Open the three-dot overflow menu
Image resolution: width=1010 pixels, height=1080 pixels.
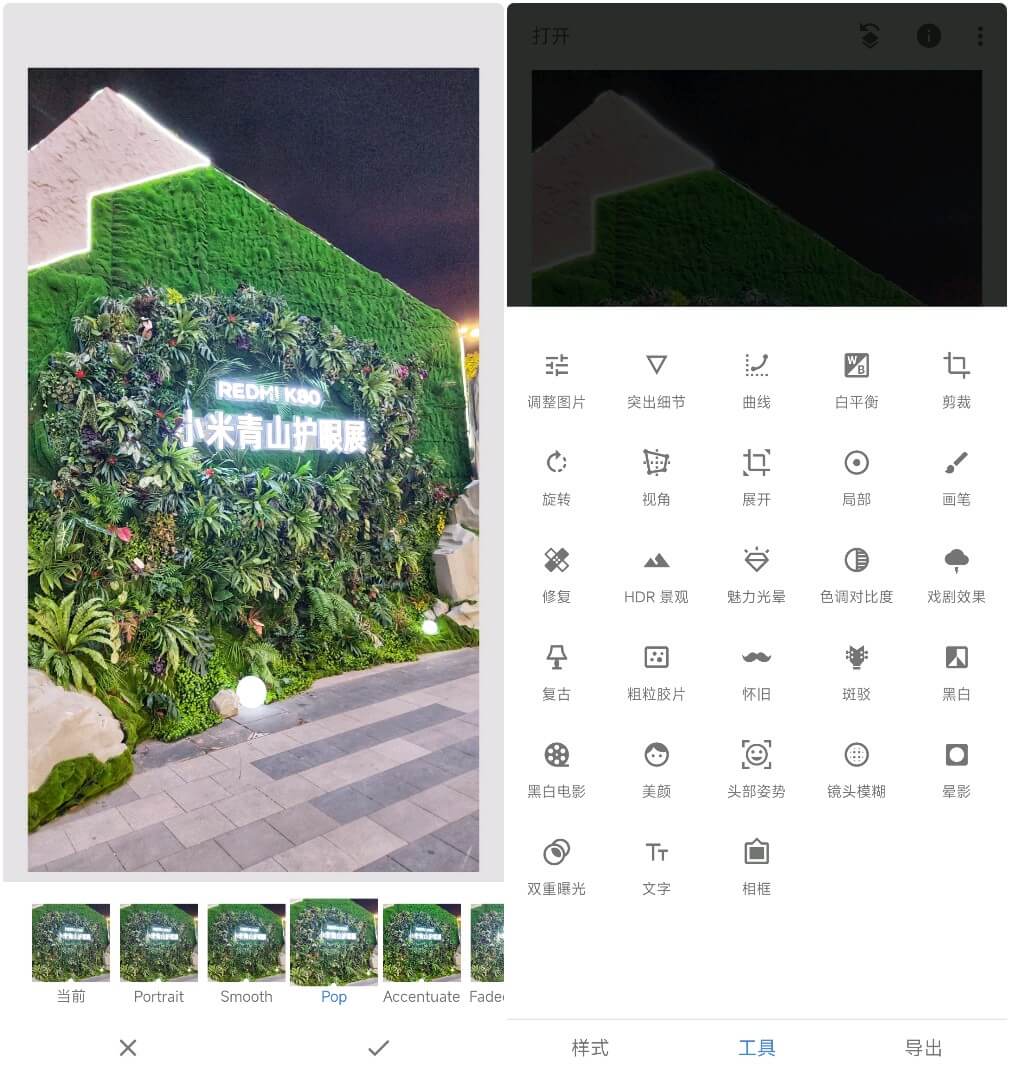click(x=979, y=37)
